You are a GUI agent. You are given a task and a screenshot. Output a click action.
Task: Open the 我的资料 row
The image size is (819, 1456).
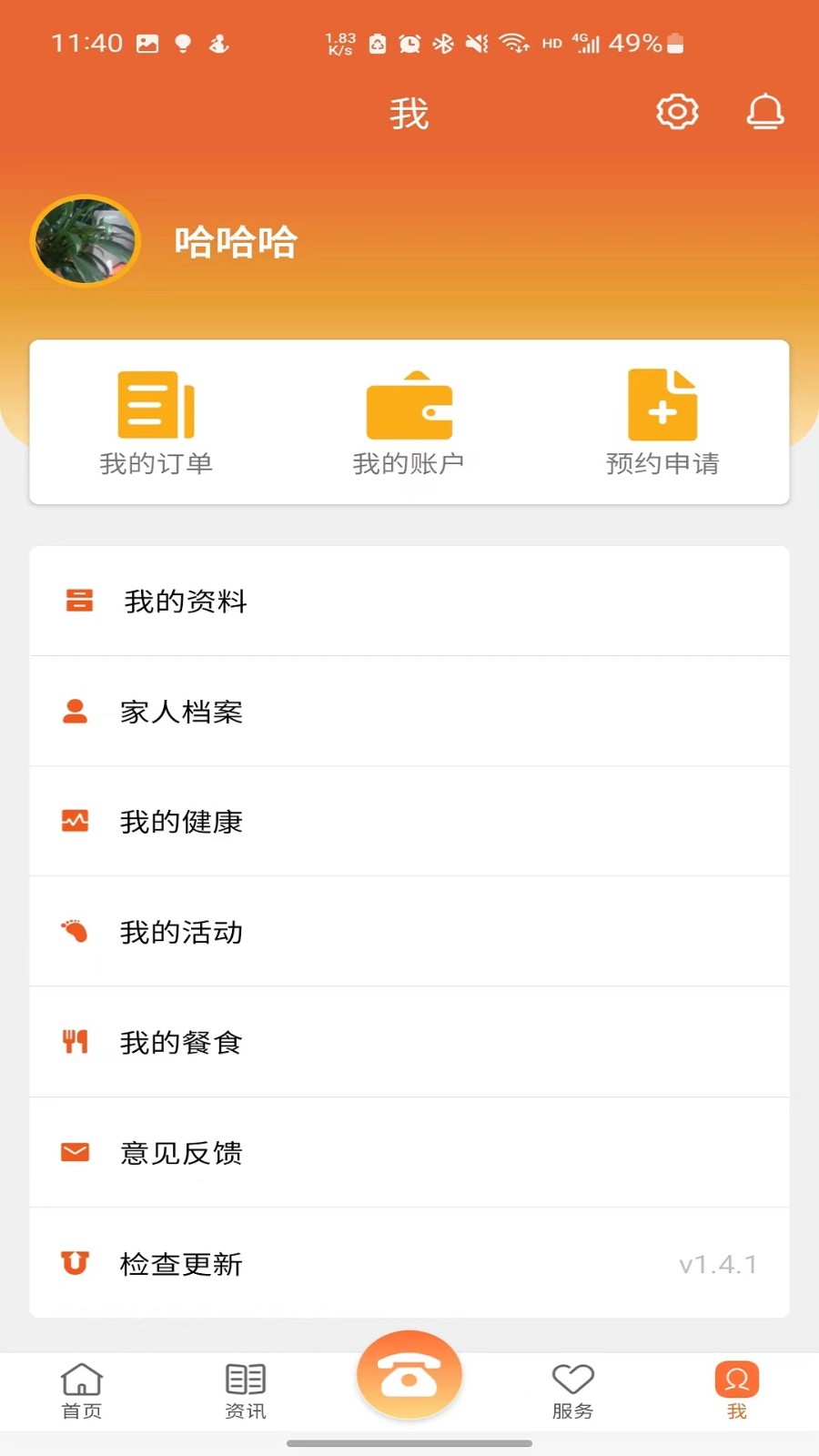[x=409, y=602]
